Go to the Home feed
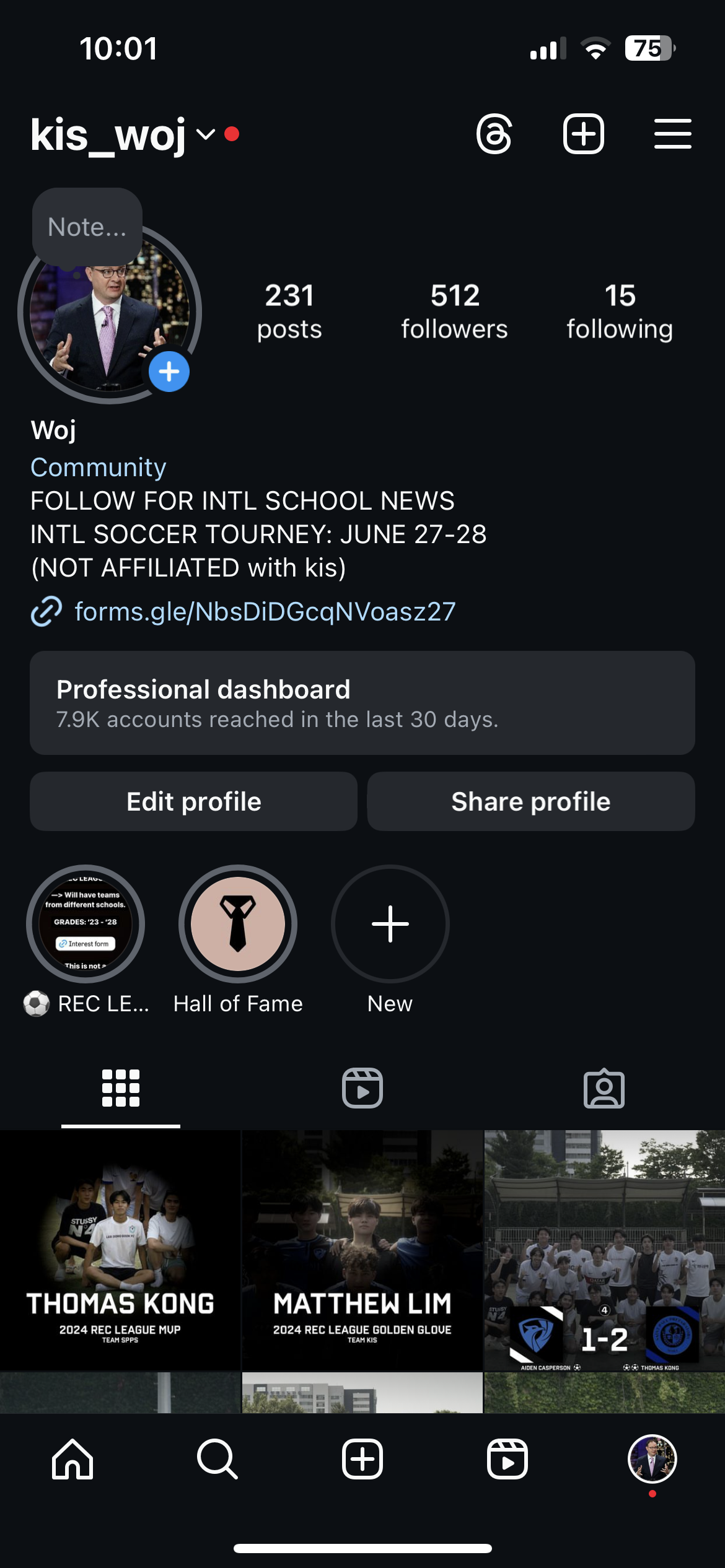Screen dimensions: 725x1568 [x=72, y=1459]
